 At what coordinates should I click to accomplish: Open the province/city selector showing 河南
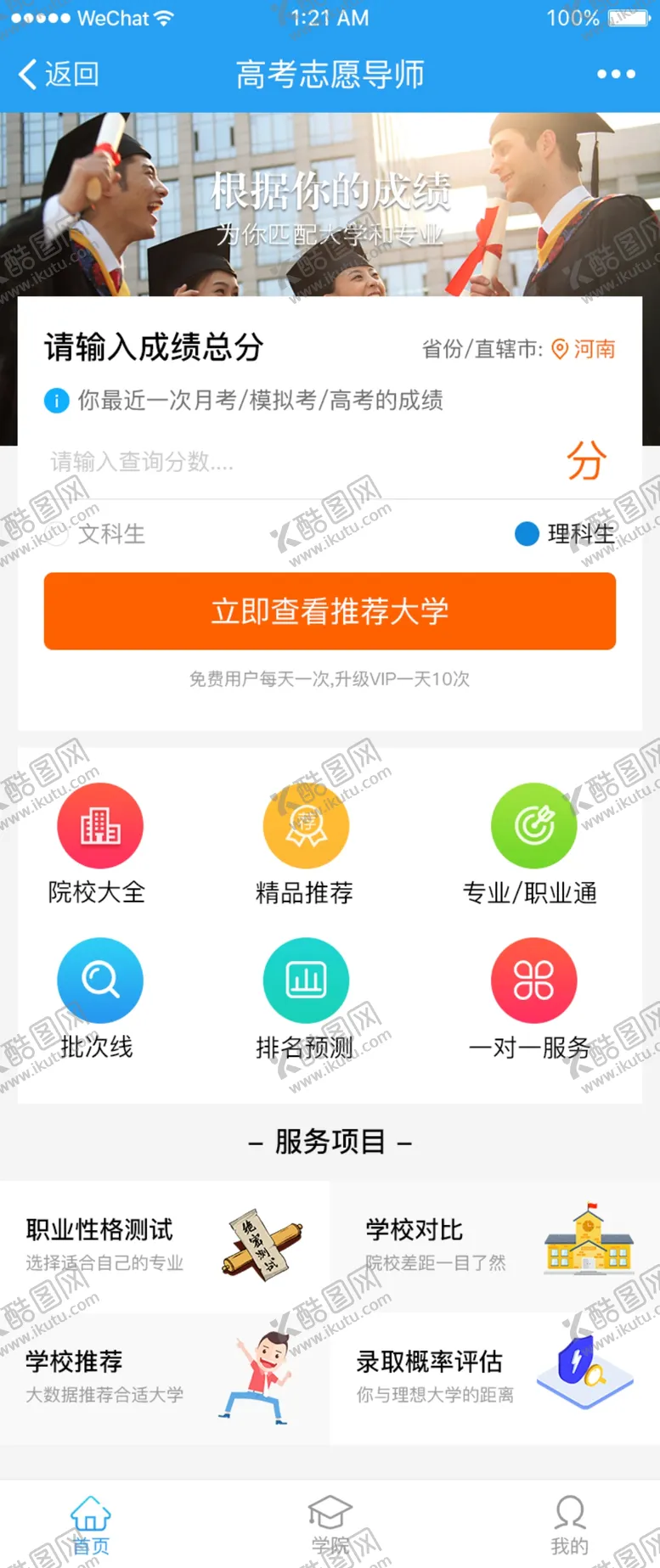[x=592, y=349]
